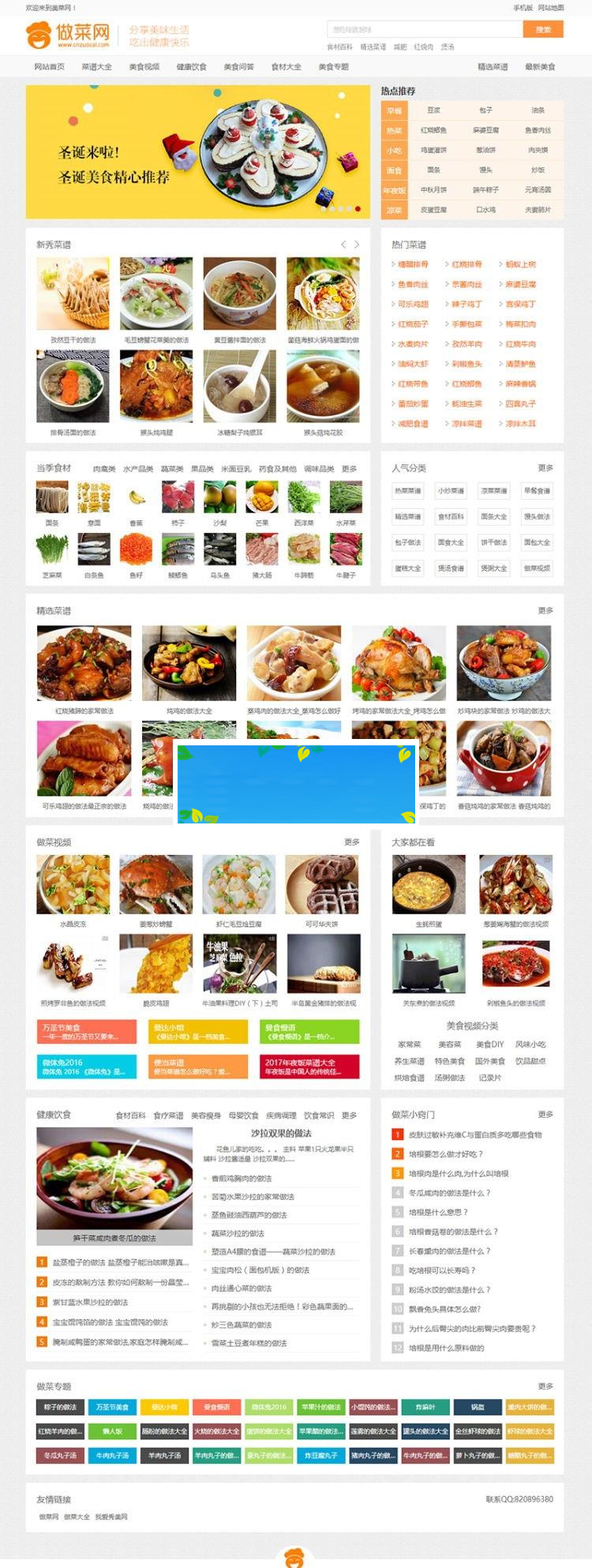Open the 可可华夫饼 video thumbnail
The image size is (592, 1568).
pos(321,885)
